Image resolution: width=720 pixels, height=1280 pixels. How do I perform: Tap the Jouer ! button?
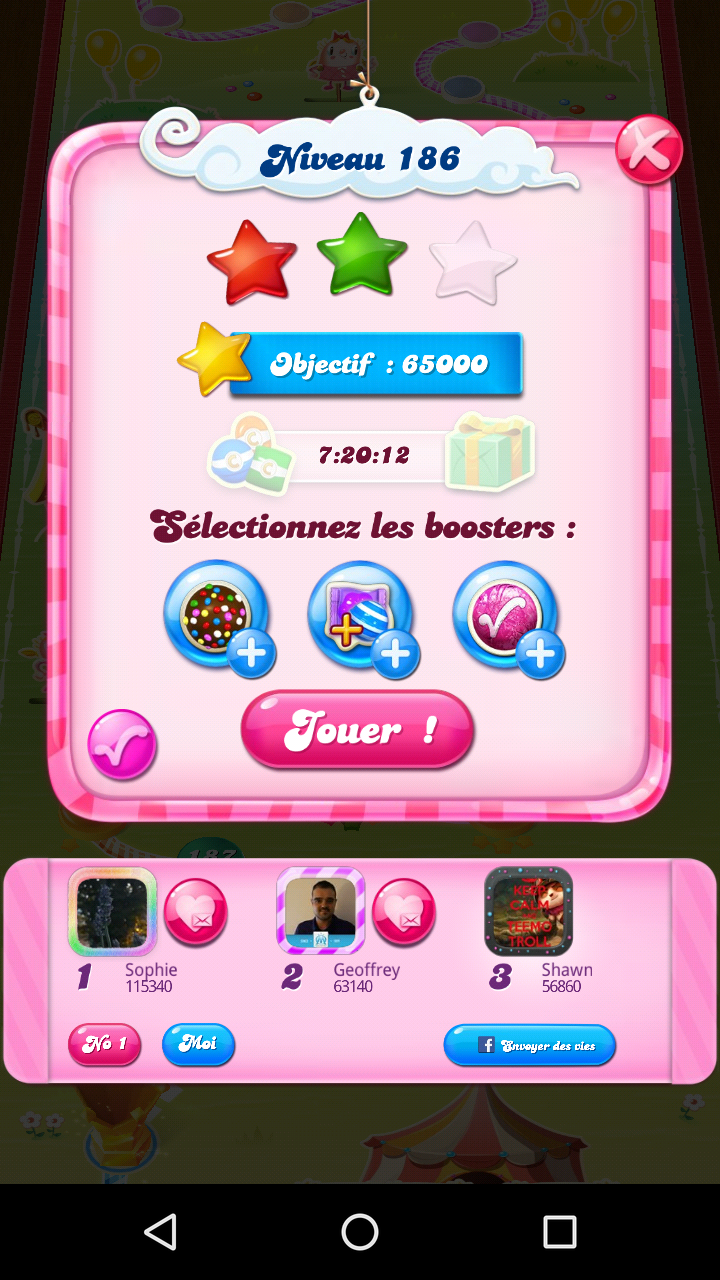tap(357, 730)
